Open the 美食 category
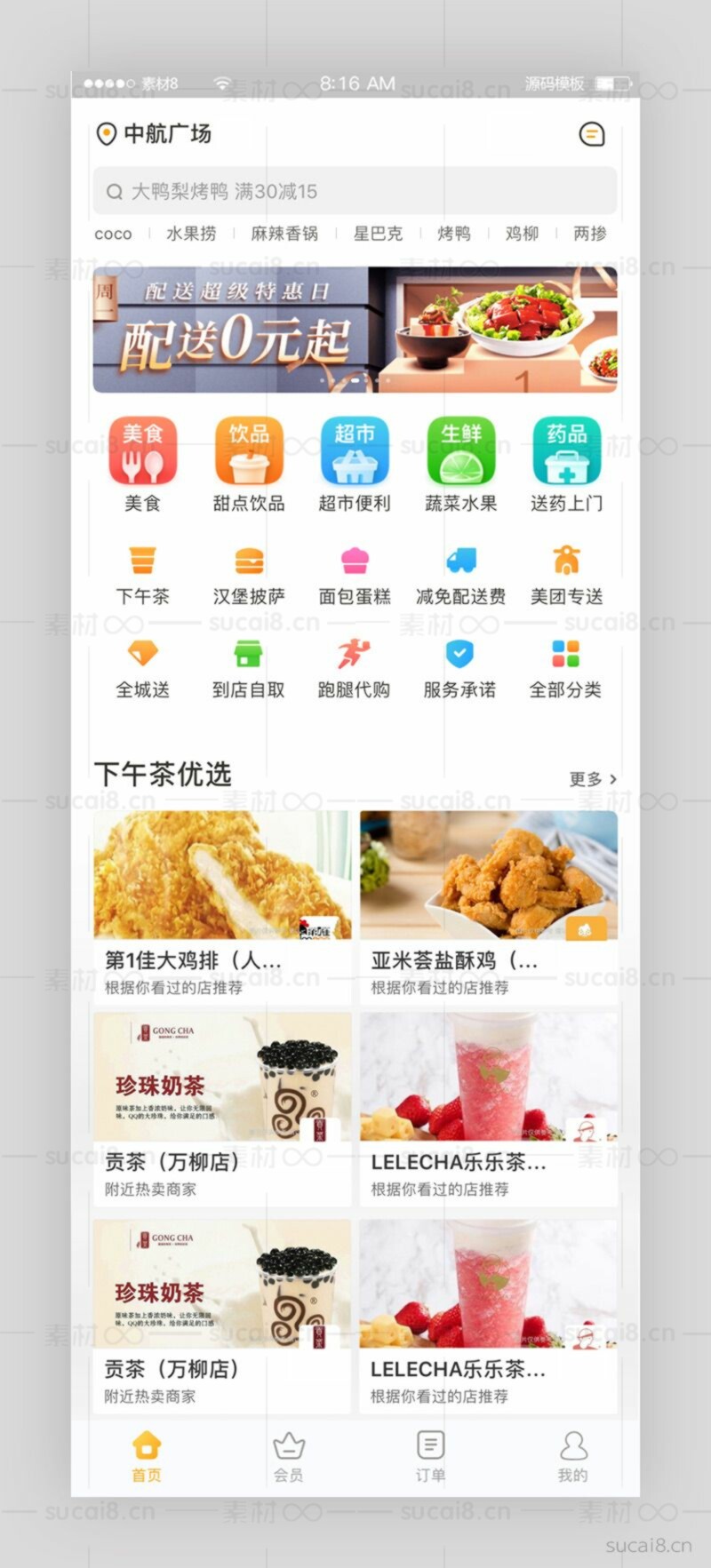 (142, 464)
